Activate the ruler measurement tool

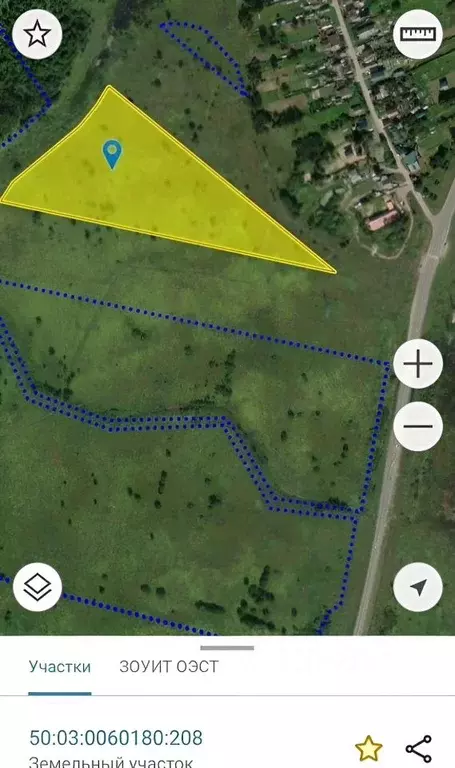418,34
